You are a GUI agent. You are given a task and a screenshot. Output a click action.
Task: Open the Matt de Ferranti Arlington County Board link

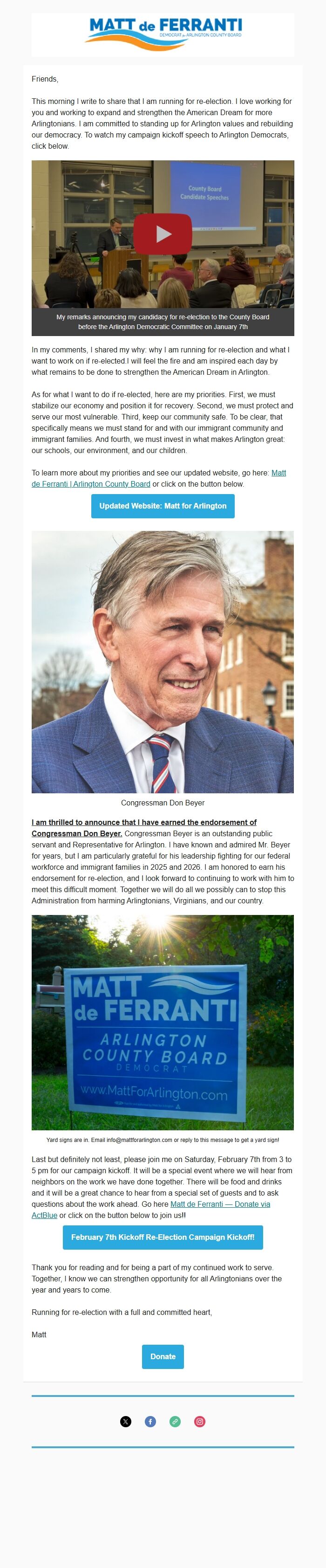91,484
